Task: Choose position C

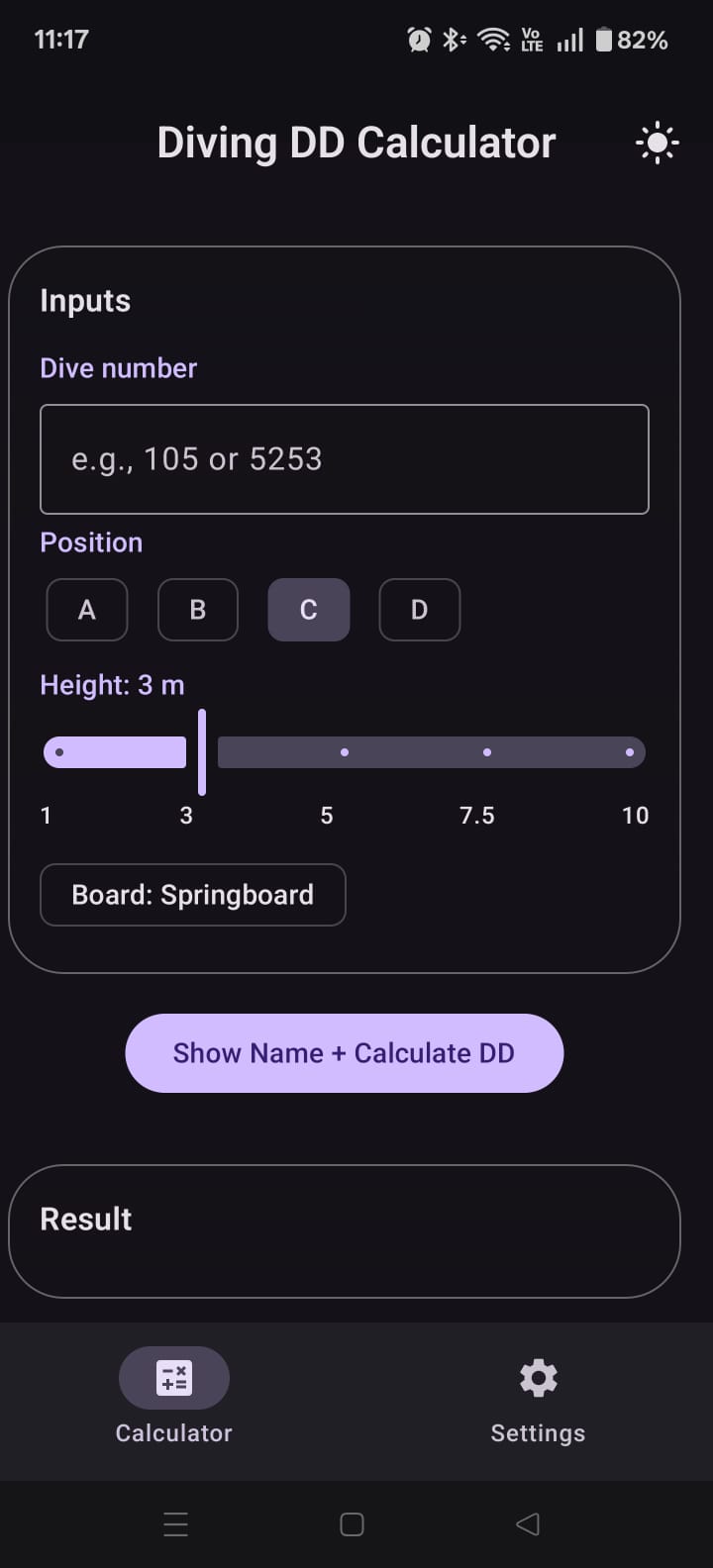Action: point(308,610)
